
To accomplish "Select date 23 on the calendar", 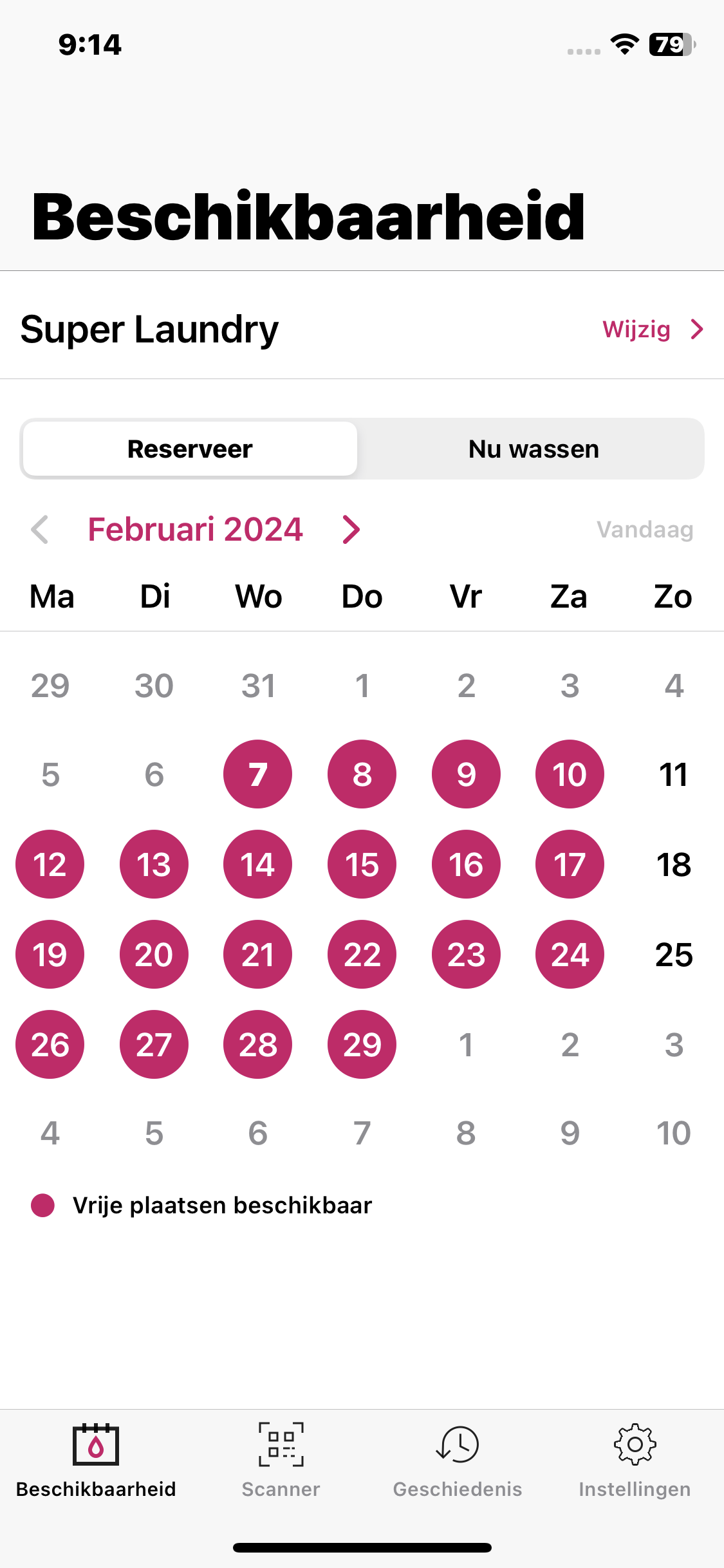I will pos(466,955).
